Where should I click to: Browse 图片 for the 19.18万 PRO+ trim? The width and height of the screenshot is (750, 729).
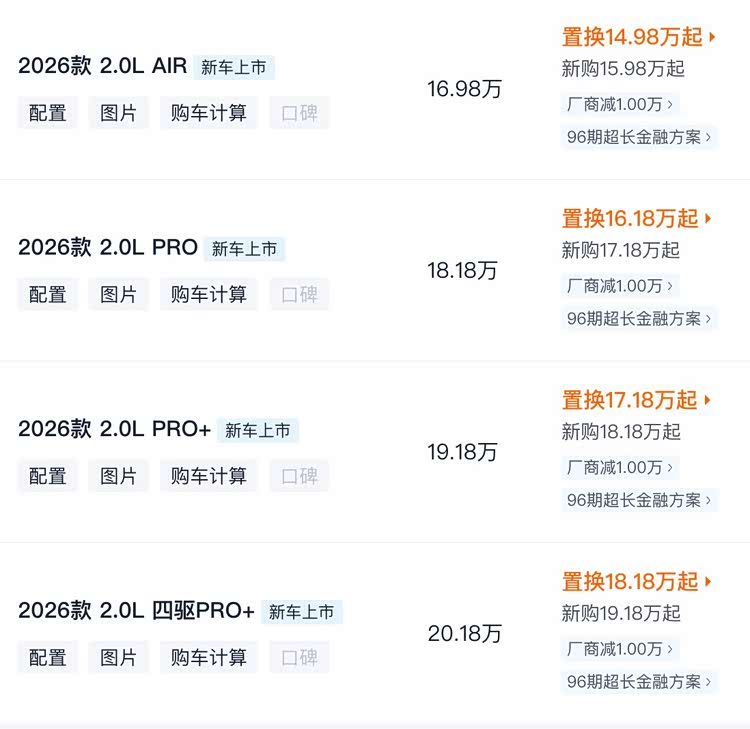[x=119, y=476]
